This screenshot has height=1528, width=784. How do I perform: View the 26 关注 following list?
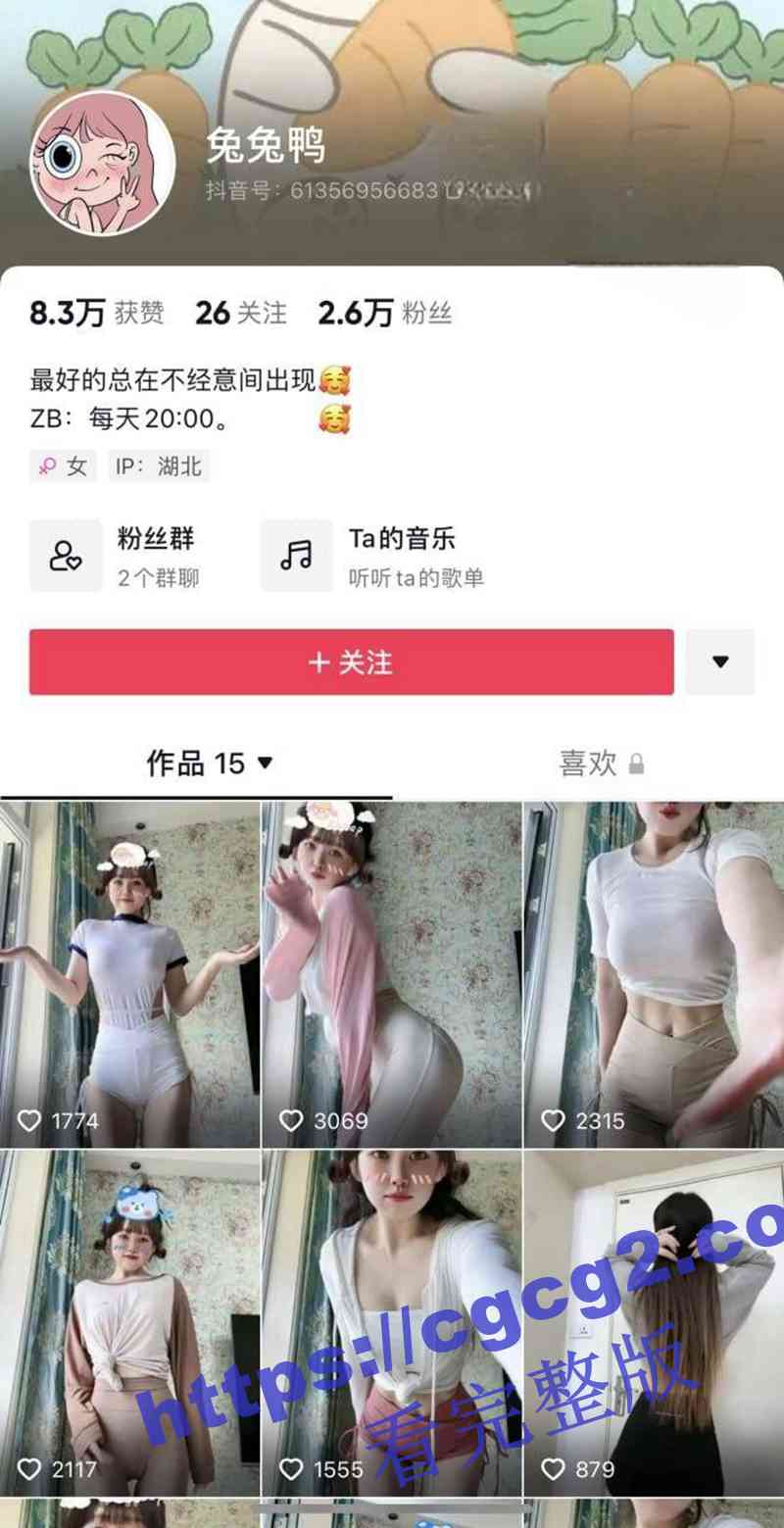pos(241,314)
